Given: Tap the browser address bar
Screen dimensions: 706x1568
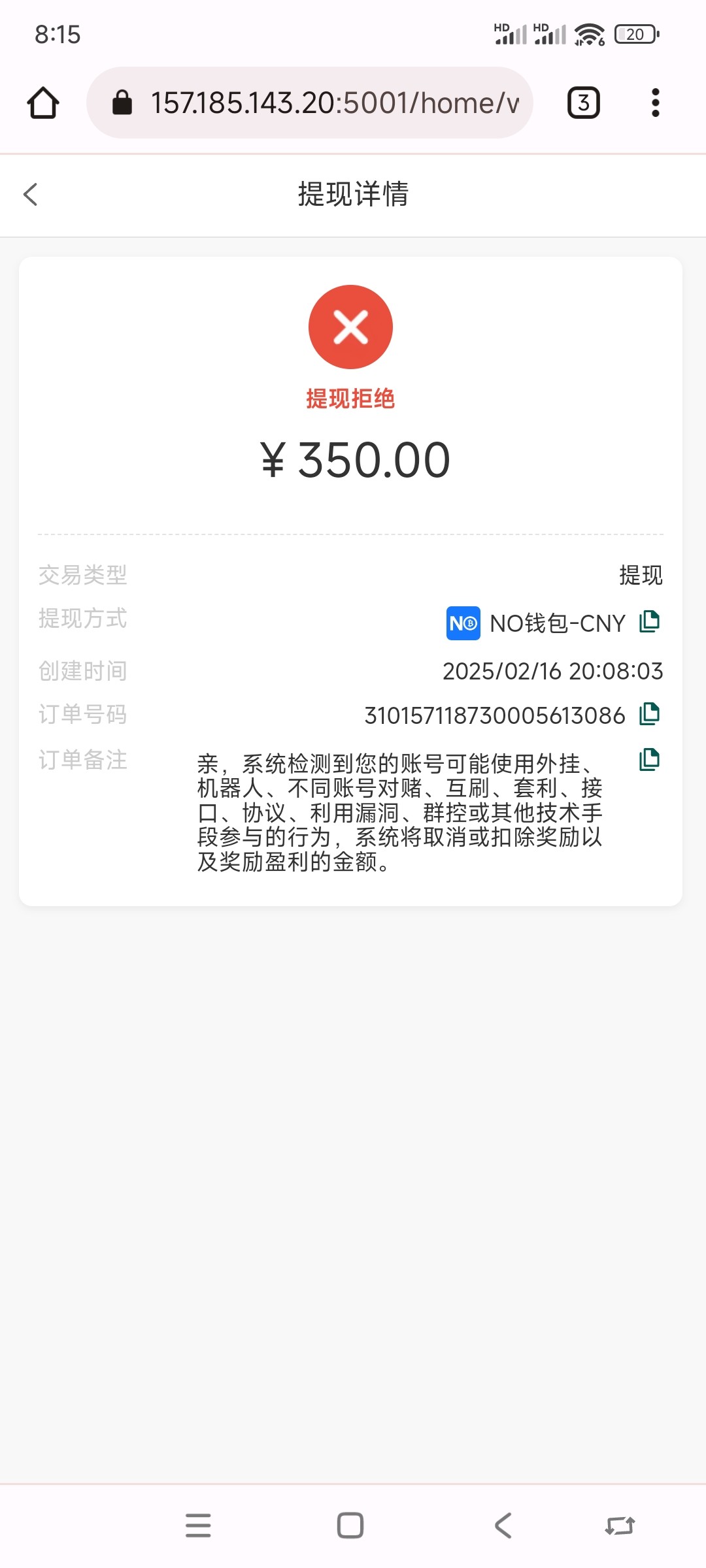Looking at the screenshot, I should [310, 103].
